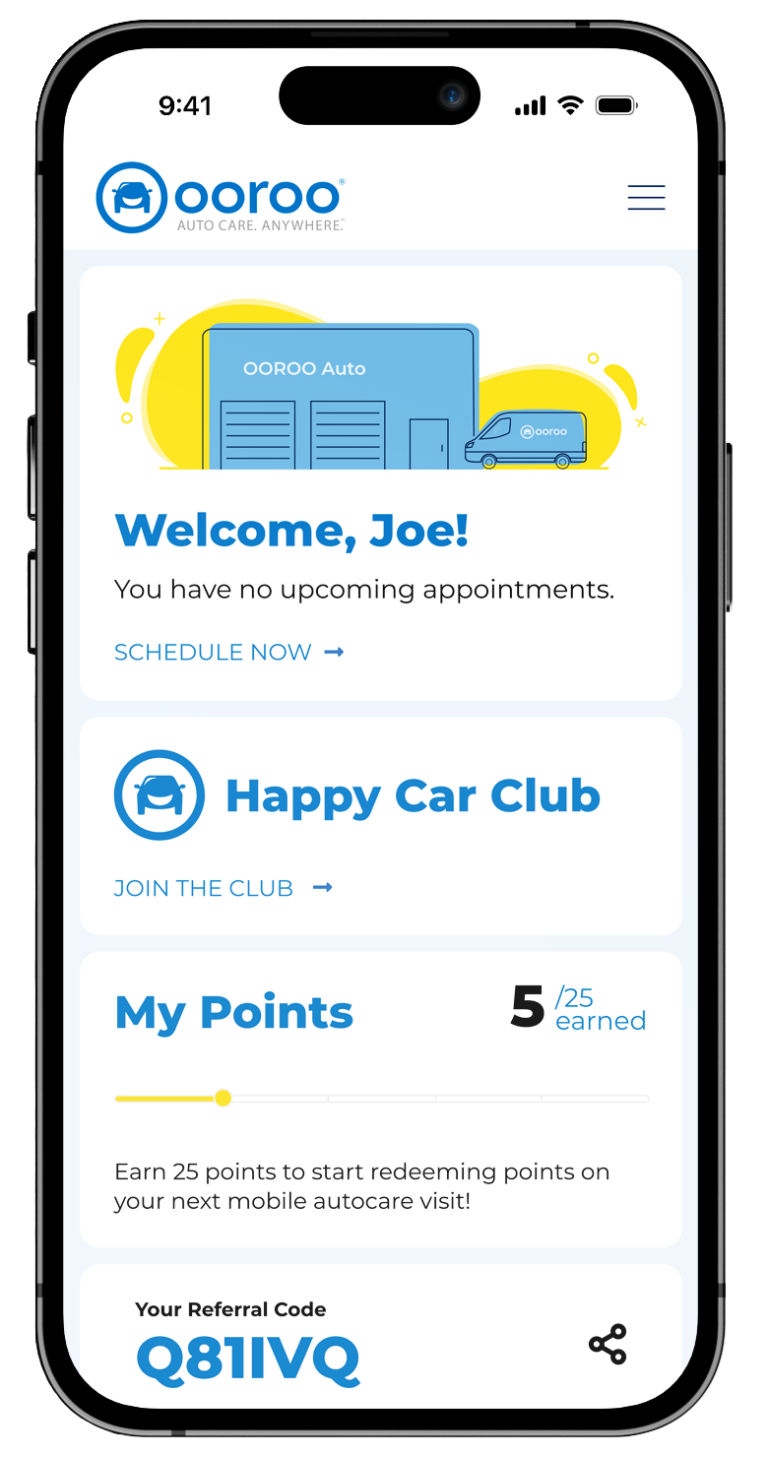The width and height of the screenshot is (768, 1457).
Task: Click the arrow icon after JOIN THE CLUB
Action: tap(322, 887)
